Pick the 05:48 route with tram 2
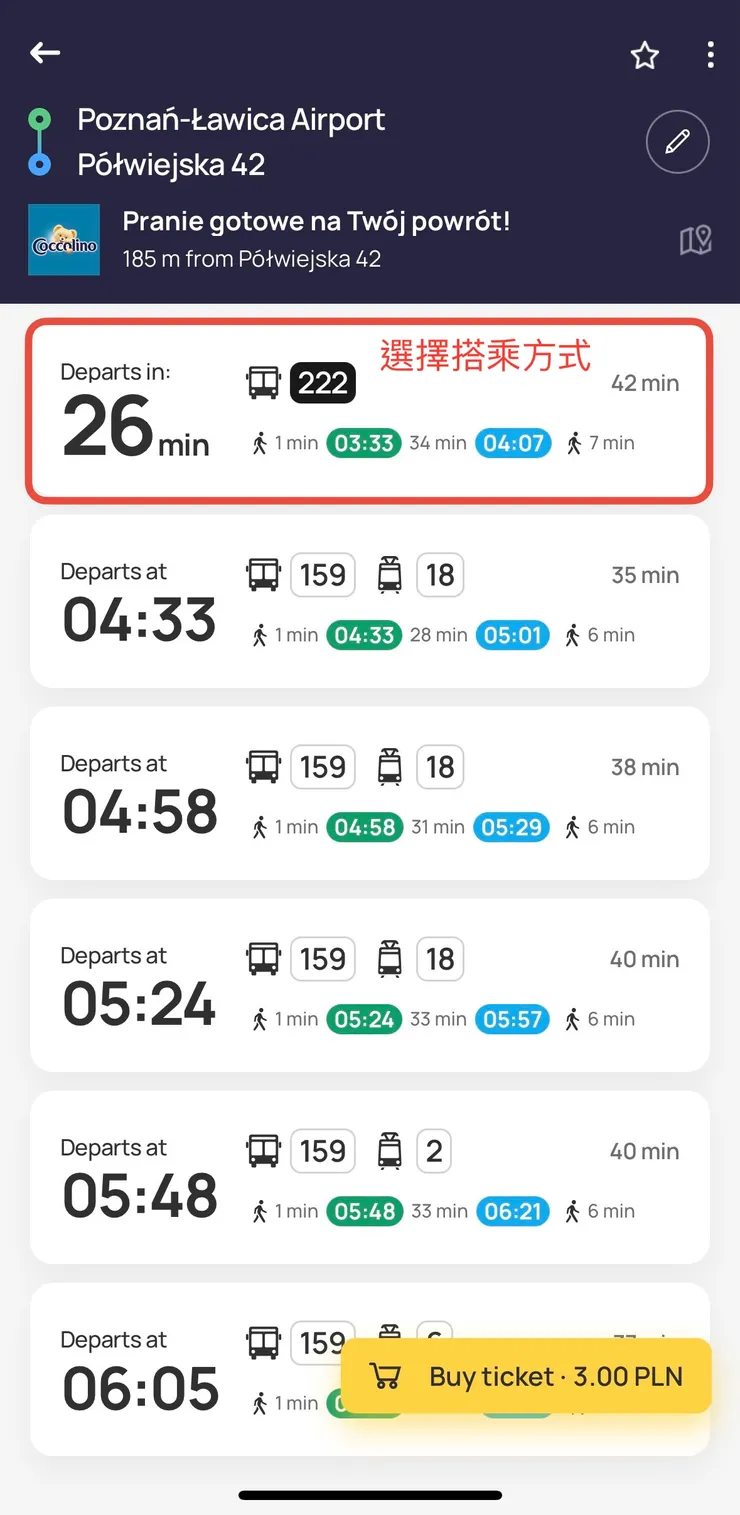The width and height of the screenshot is (740, 1515). (369, 1178)
